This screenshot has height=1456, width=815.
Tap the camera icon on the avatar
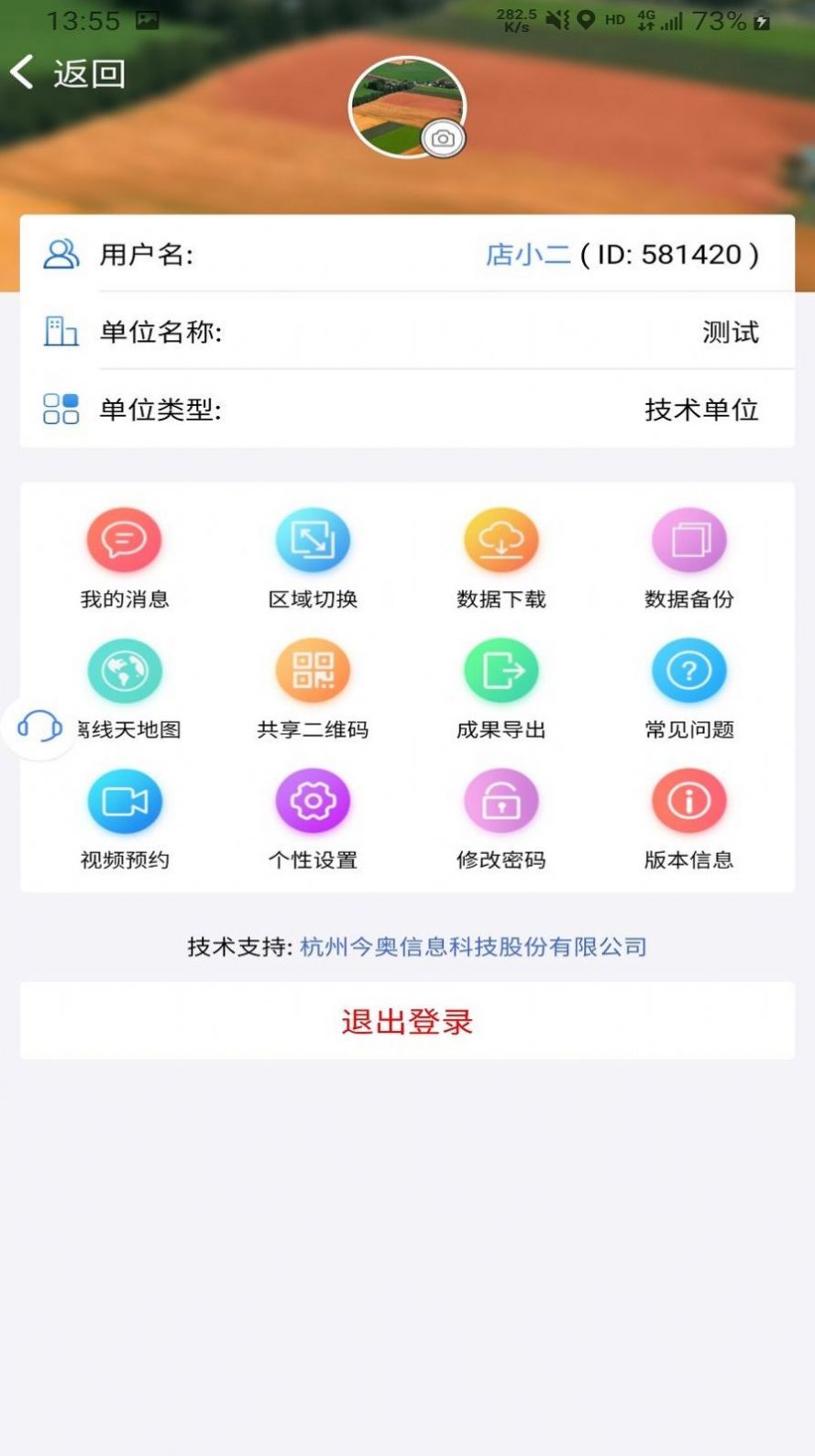coord(444,136)
